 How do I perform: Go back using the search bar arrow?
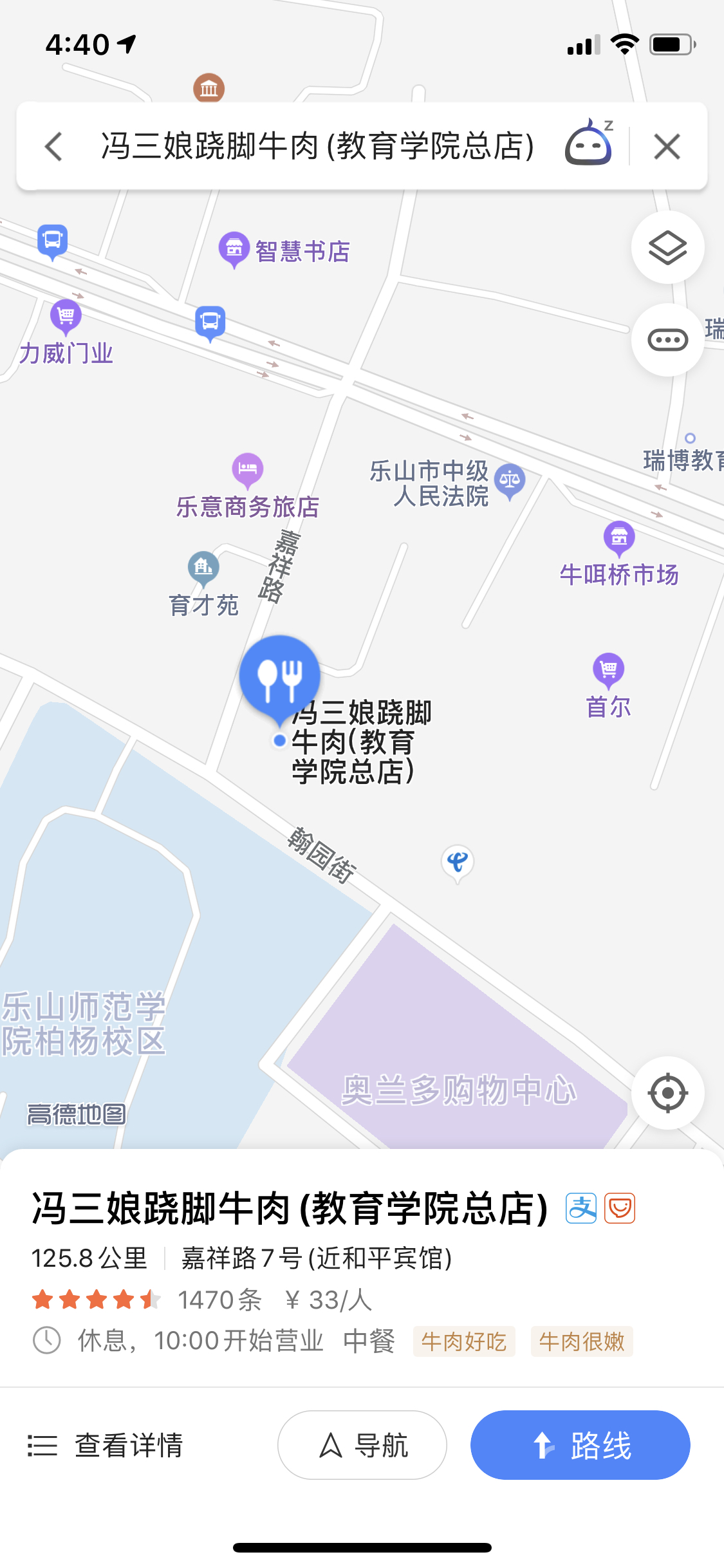(54, 147)
